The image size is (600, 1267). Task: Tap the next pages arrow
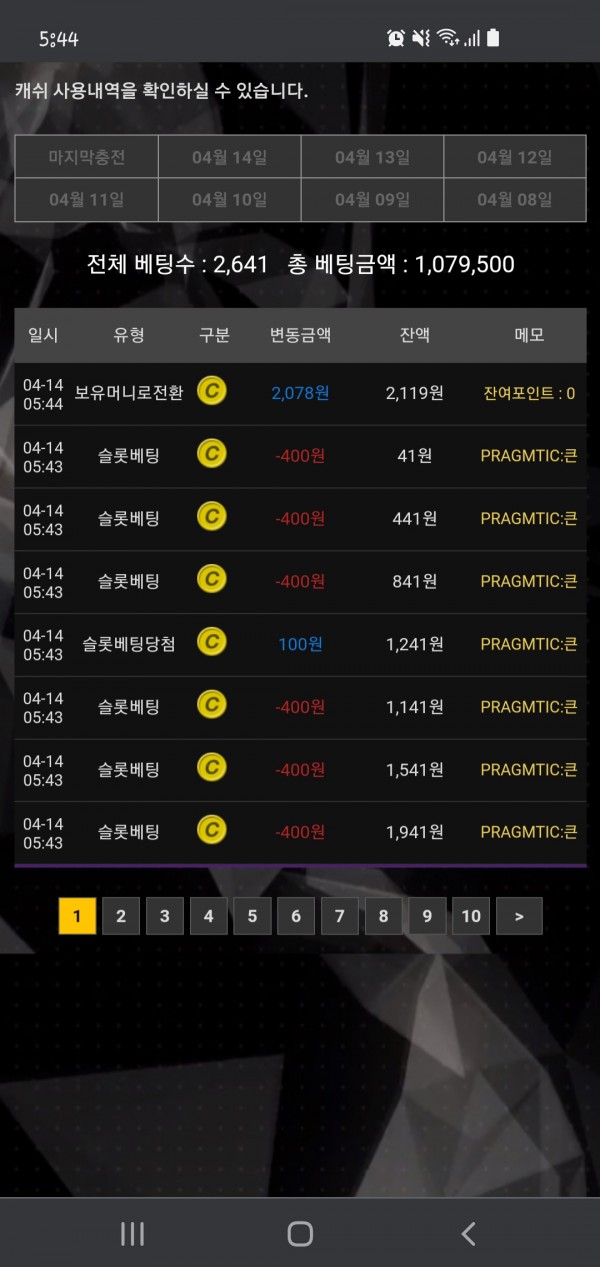518,916
